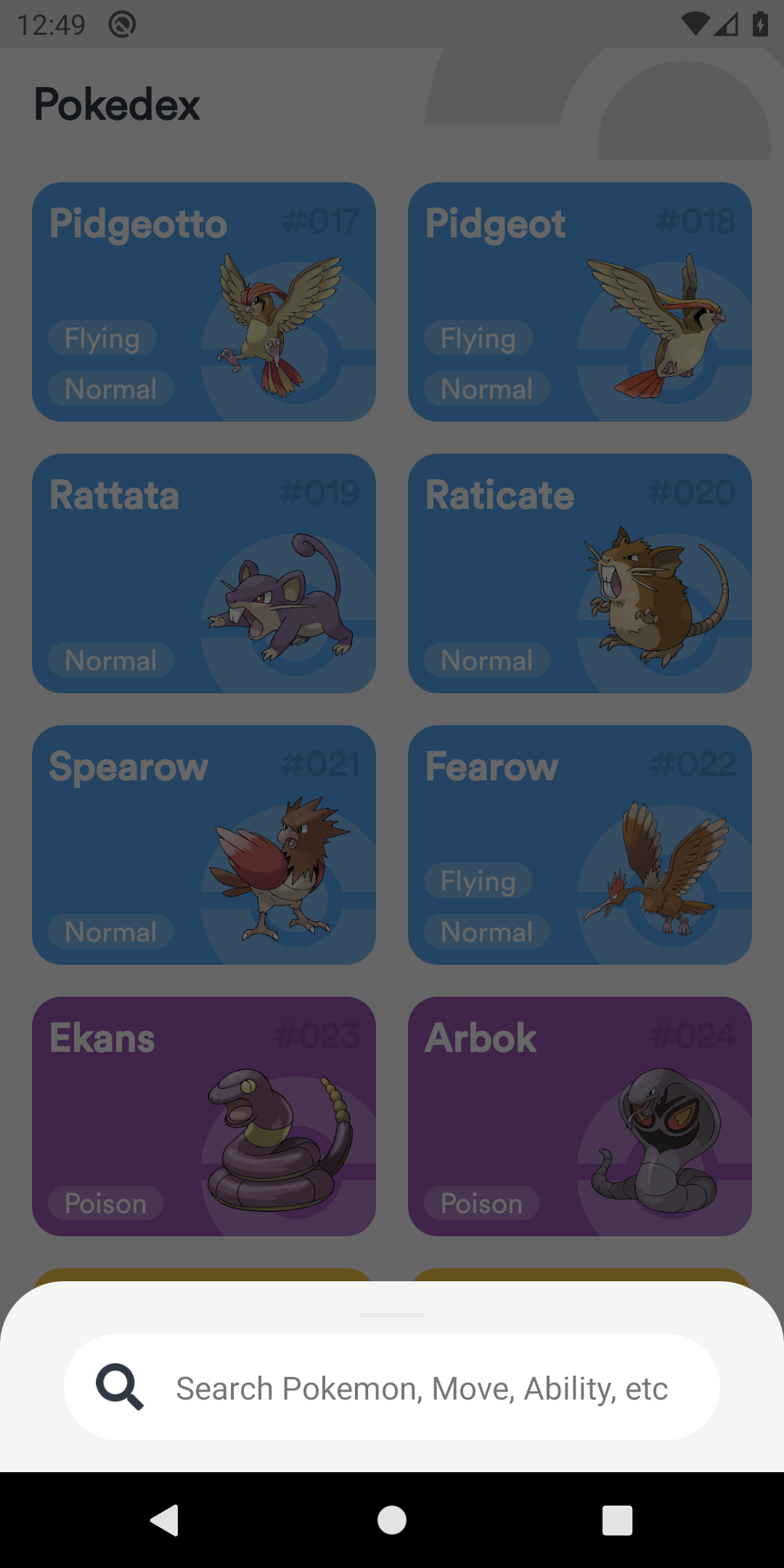The width and height of the screenshot is (784, 1568).
Task: View the Raticate #020 card
Action: click(580, 573)
